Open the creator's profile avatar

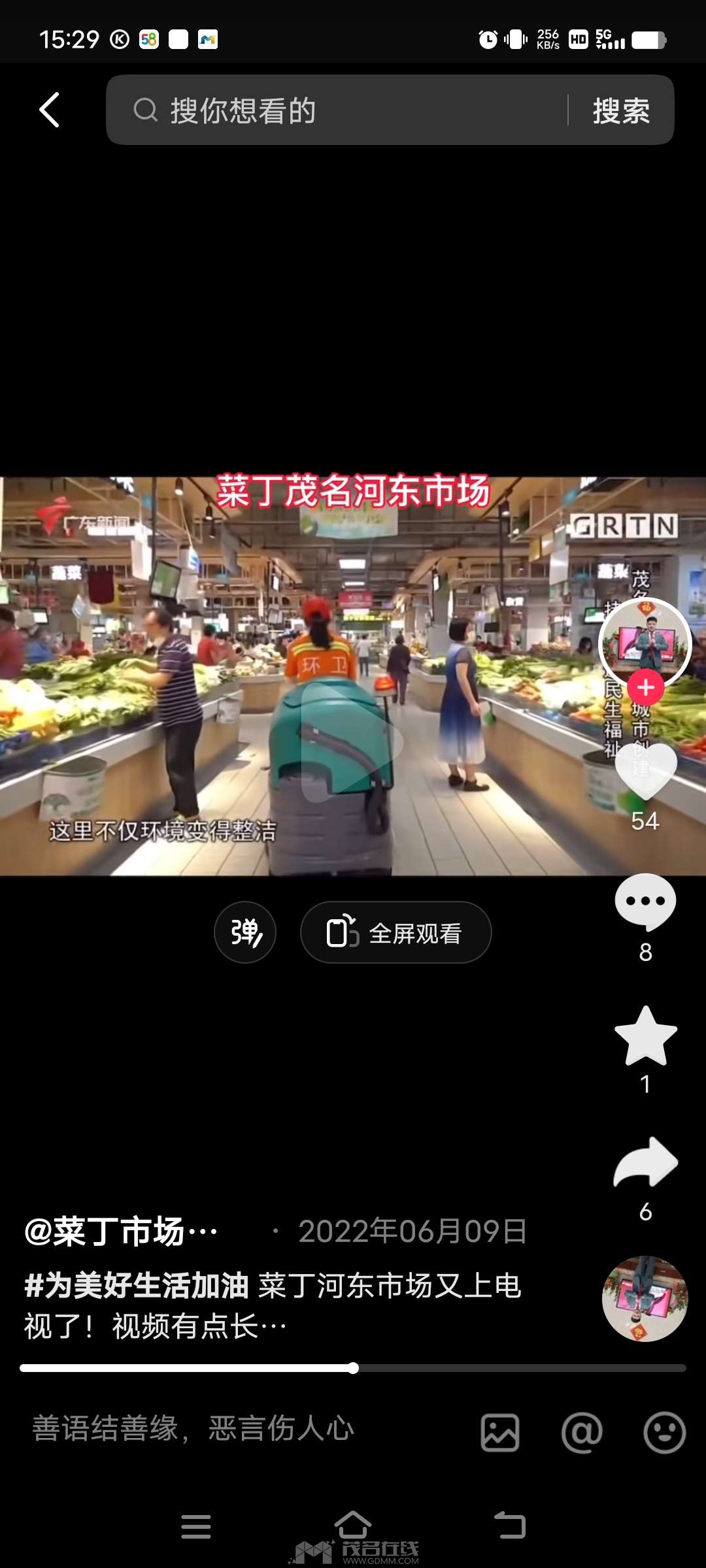[645, 642]
